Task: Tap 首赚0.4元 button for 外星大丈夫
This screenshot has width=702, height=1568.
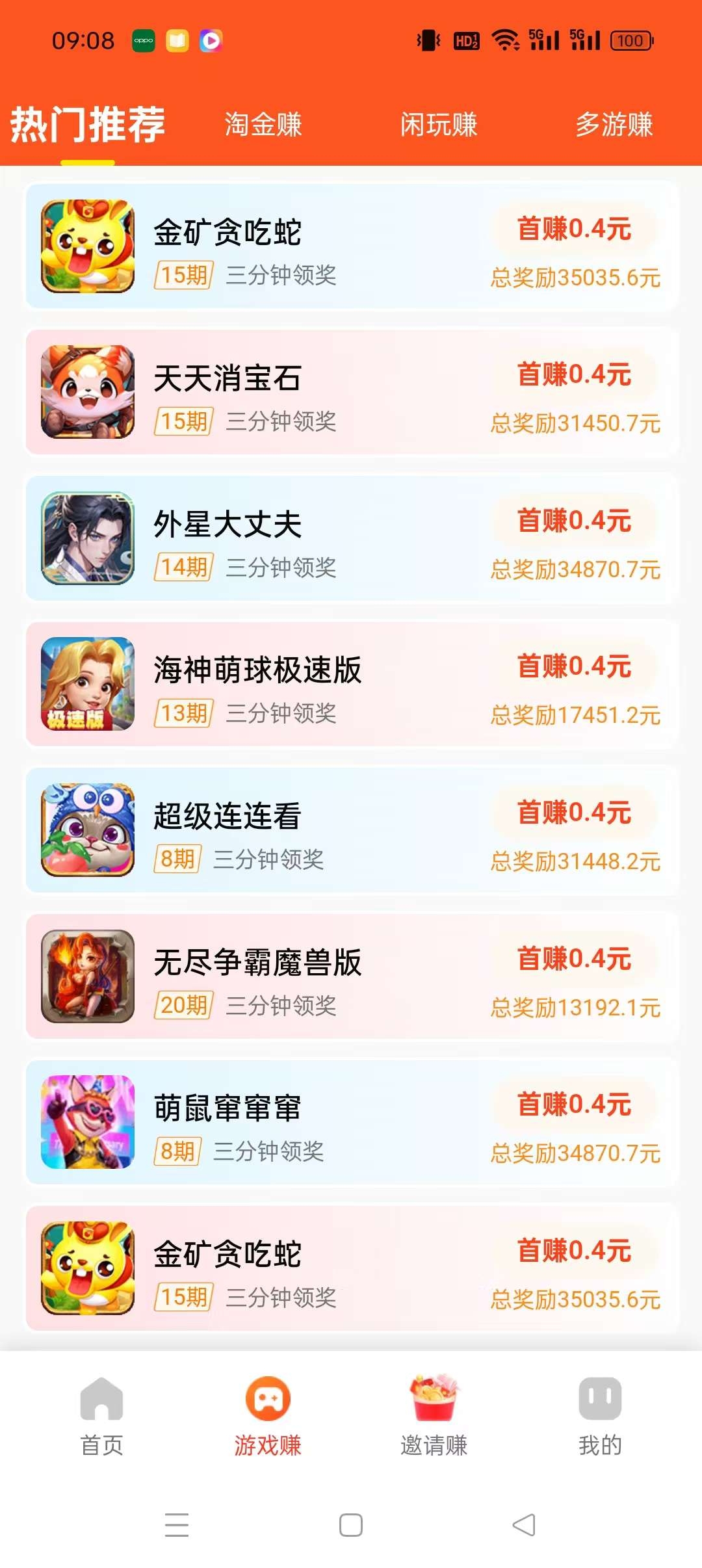Action: (575, 521)
